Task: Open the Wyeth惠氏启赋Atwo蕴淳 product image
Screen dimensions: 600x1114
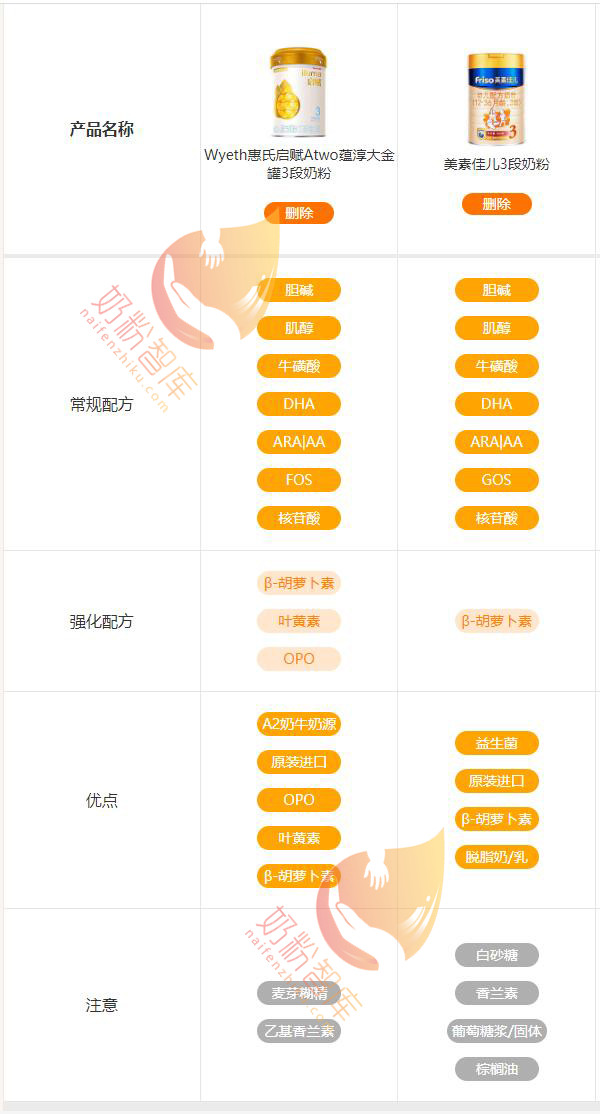Action: tap(298, 93)
